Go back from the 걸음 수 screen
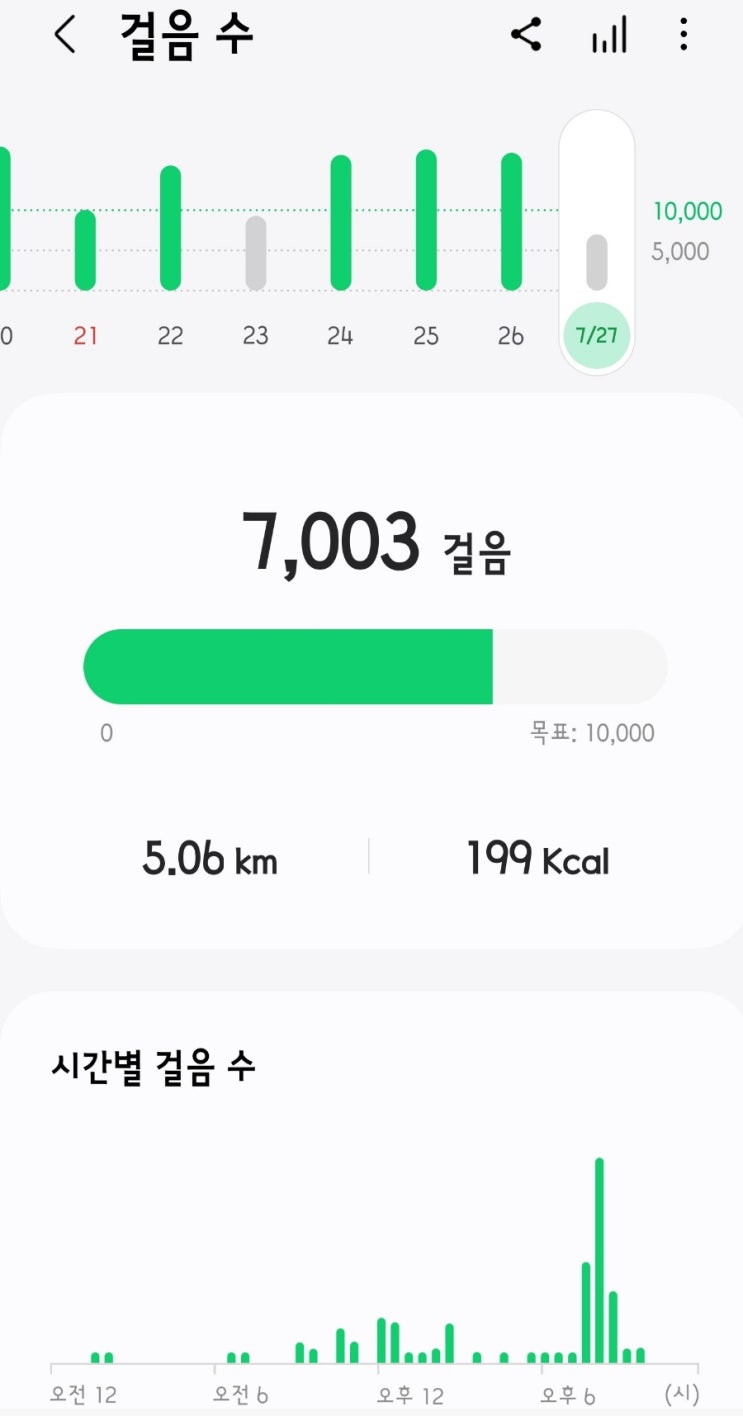 pyautogui.click(x=65, y=36)
